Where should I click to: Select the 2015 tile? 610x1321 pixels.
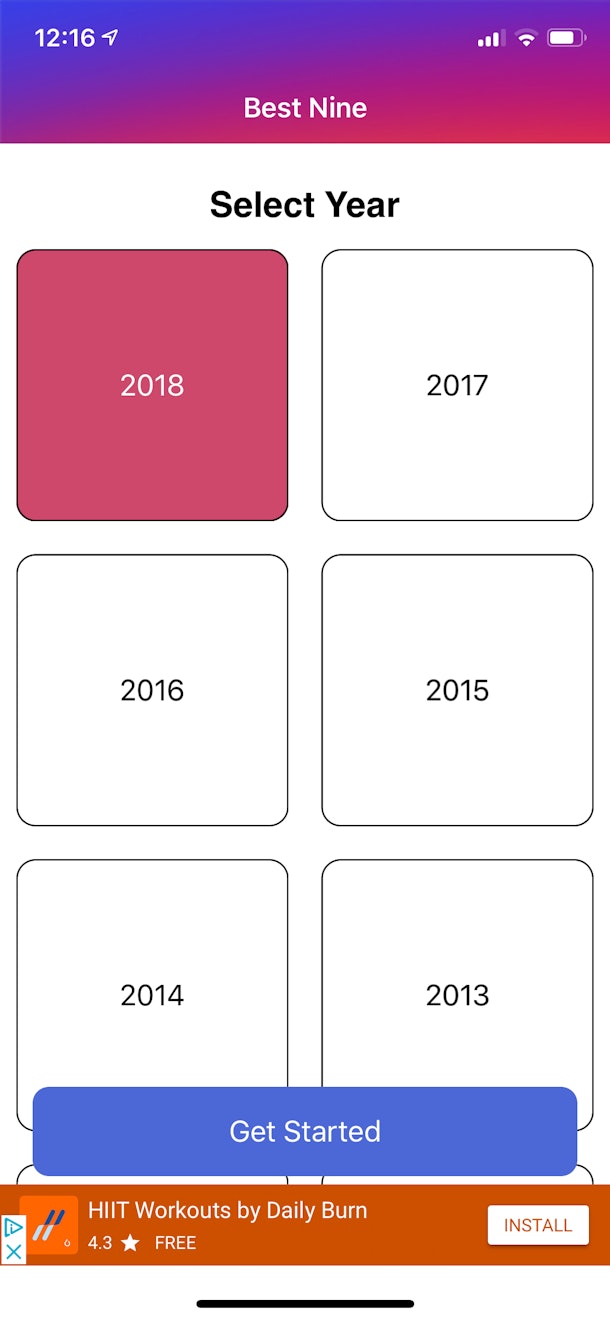[457, 690]
